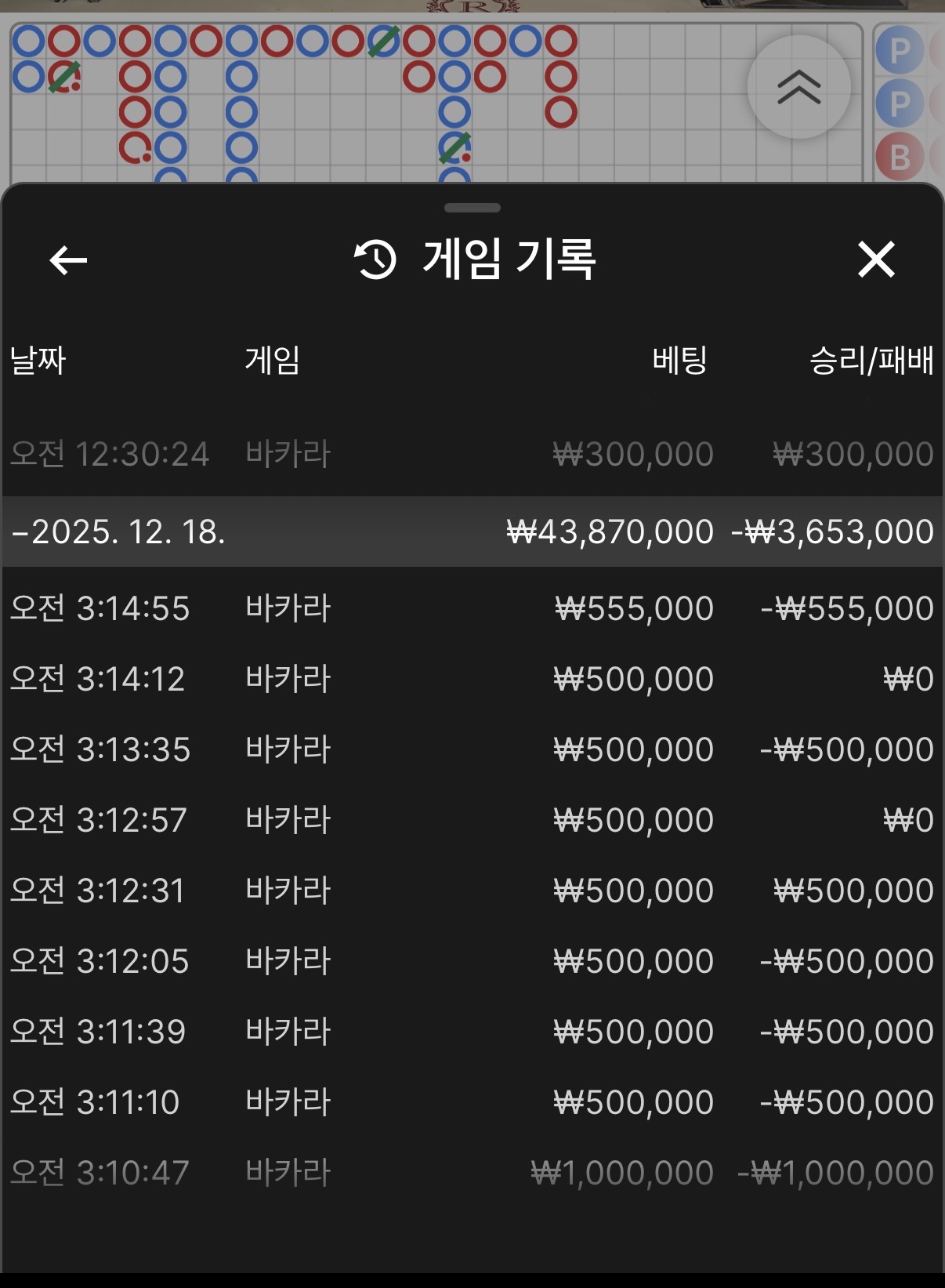This screenshot has width=945, height=1288.
Task: Open the 오전 12:30:24 바카라 record
Action: pyautogui.click(x=472, y=454)
